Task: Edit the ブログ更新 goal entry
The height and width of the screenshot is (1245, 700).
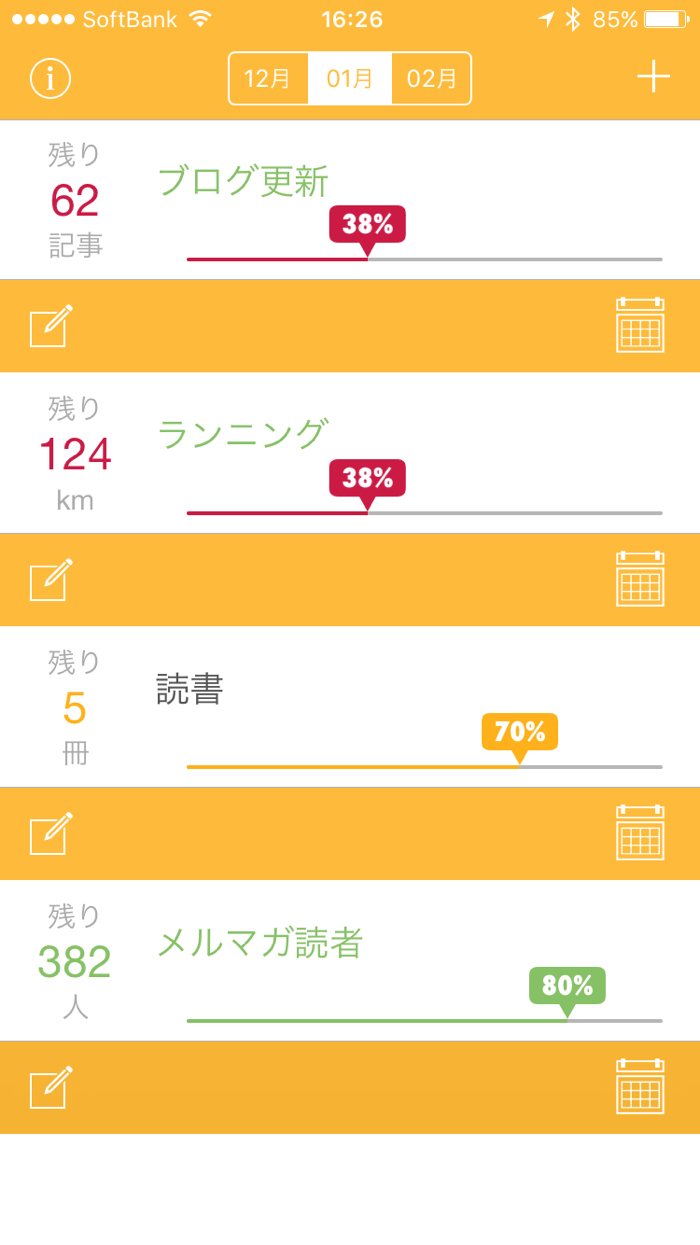Action: (51, 326)
